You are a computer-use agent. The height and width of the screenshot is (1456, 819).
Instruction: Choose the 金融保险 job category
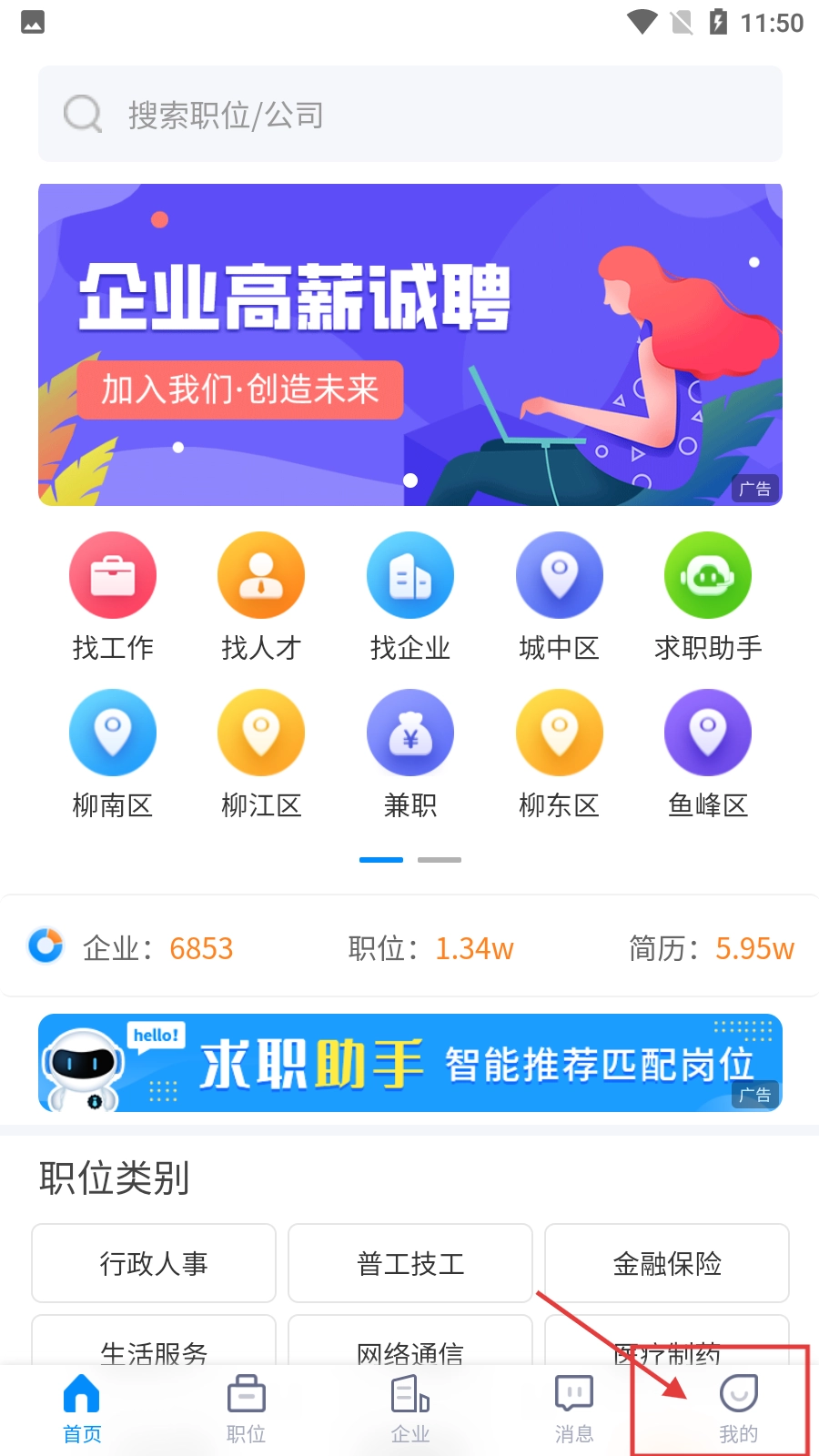[x=667, y=1263]
